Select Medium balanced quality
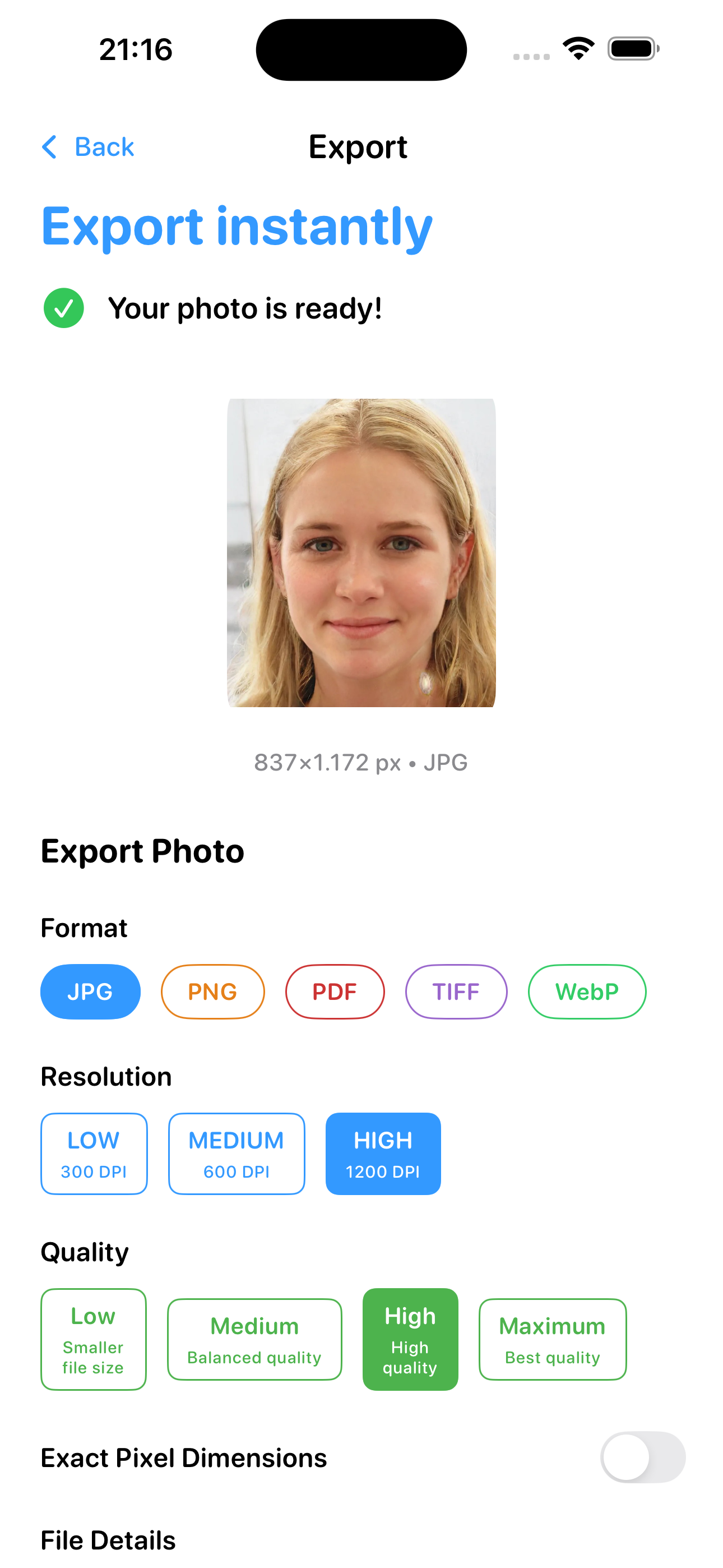 click(254, 1339)
